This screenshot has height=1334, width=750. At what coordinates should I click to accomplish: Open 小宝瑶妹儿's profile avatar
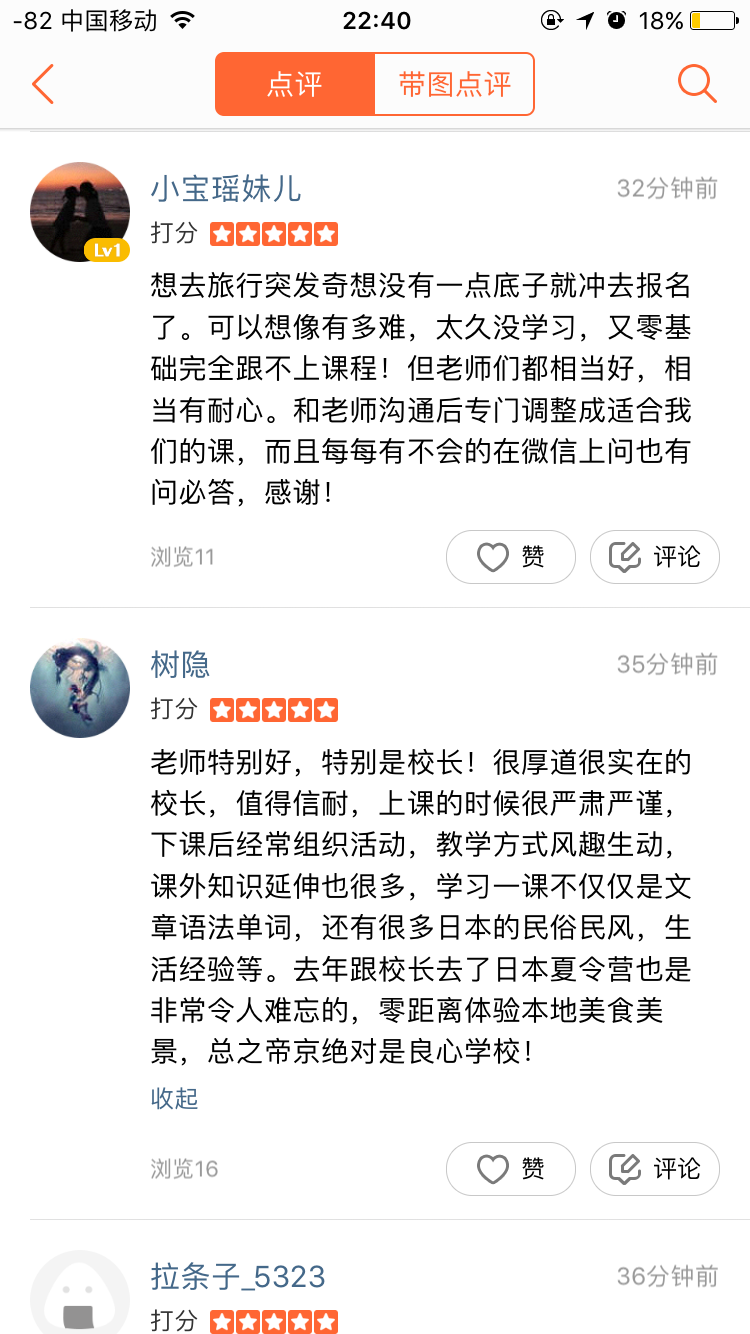click(80, 212)
